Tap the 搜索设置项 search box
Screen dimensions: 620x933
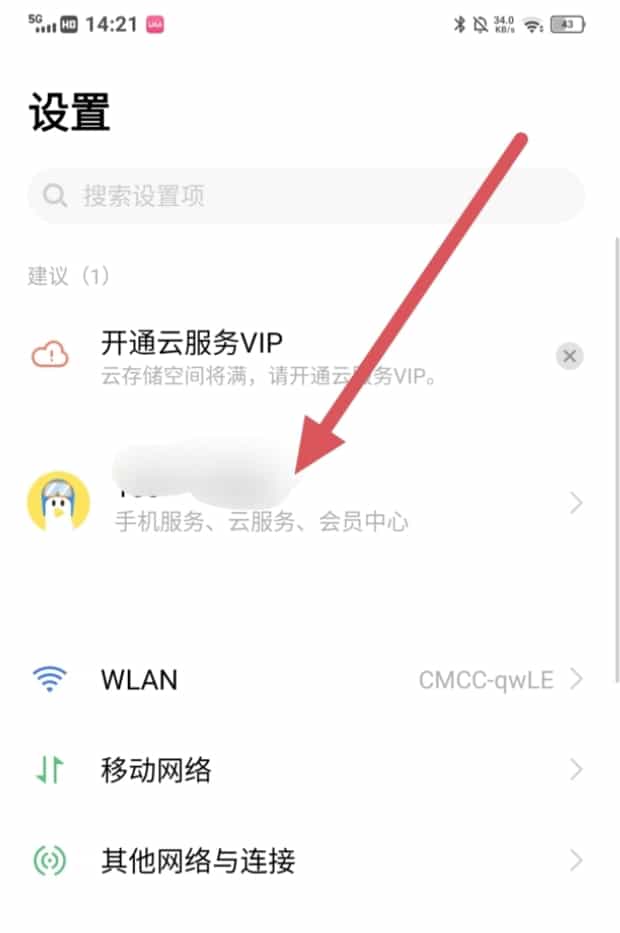click(x=305, y=195)
